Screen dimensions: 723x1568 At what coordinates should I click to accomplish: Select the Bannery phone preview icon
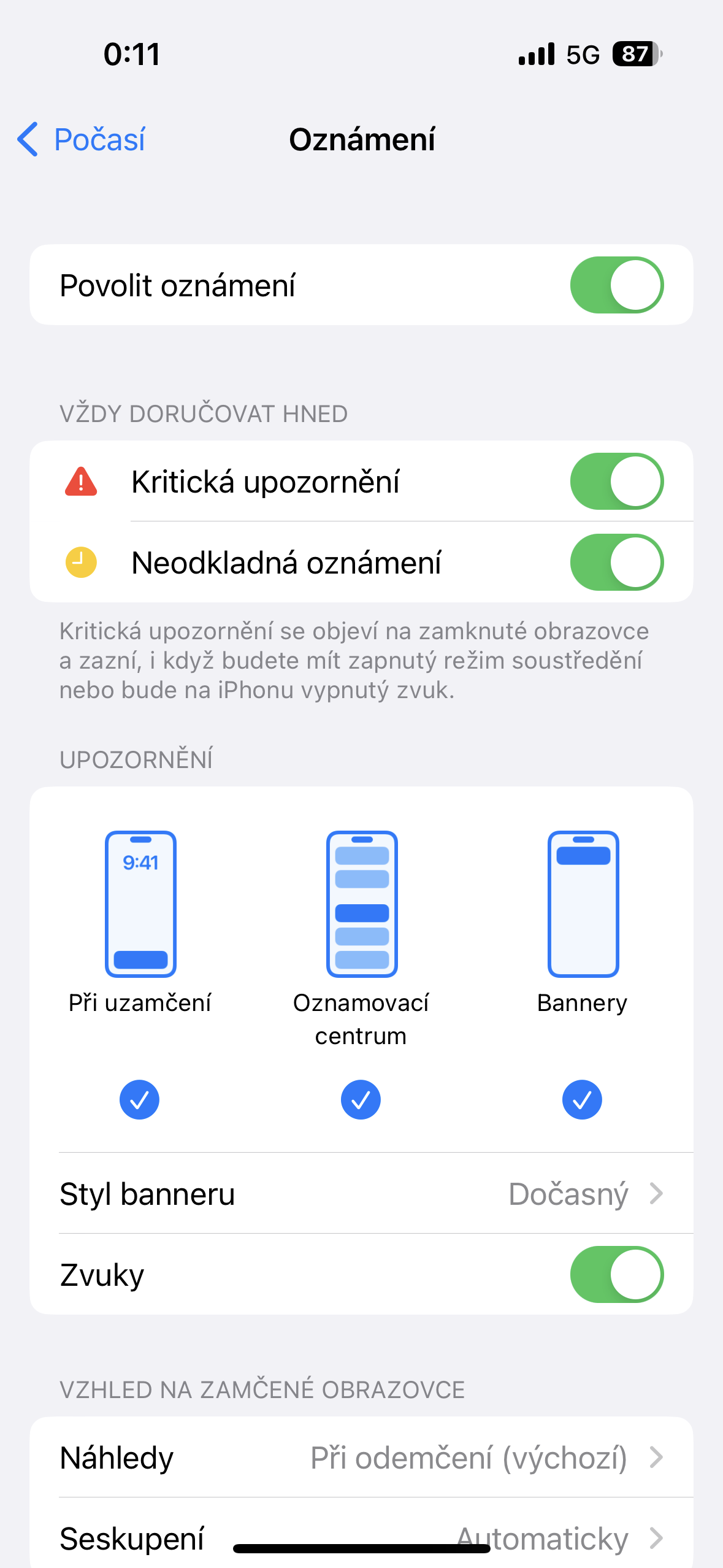(582, 903)
